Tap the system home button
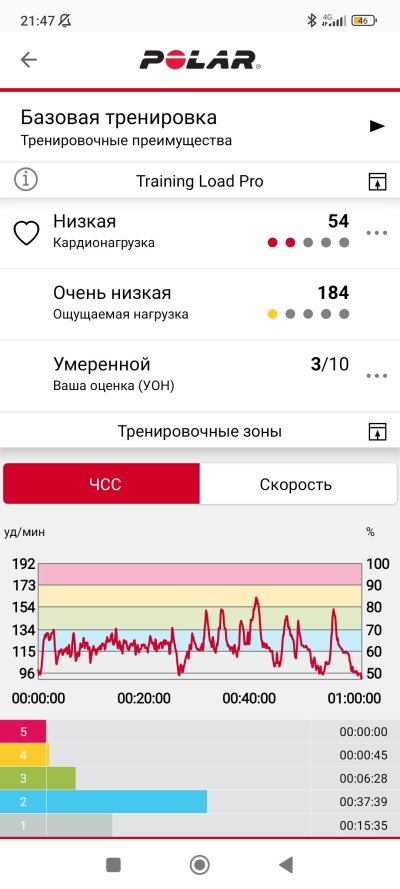The height and width of the screenshot is (889, 400). (x=199, y=865)
